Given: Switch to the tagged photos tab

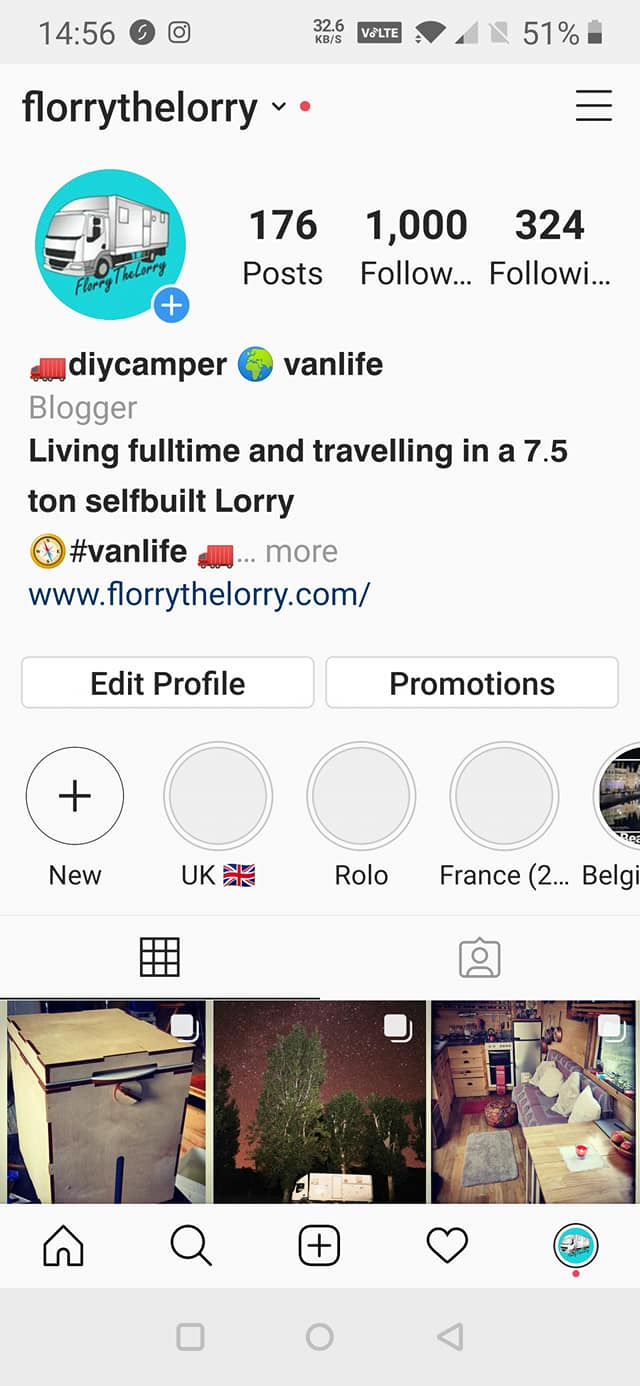Looking at the screenshot, I should pos(479,958).
